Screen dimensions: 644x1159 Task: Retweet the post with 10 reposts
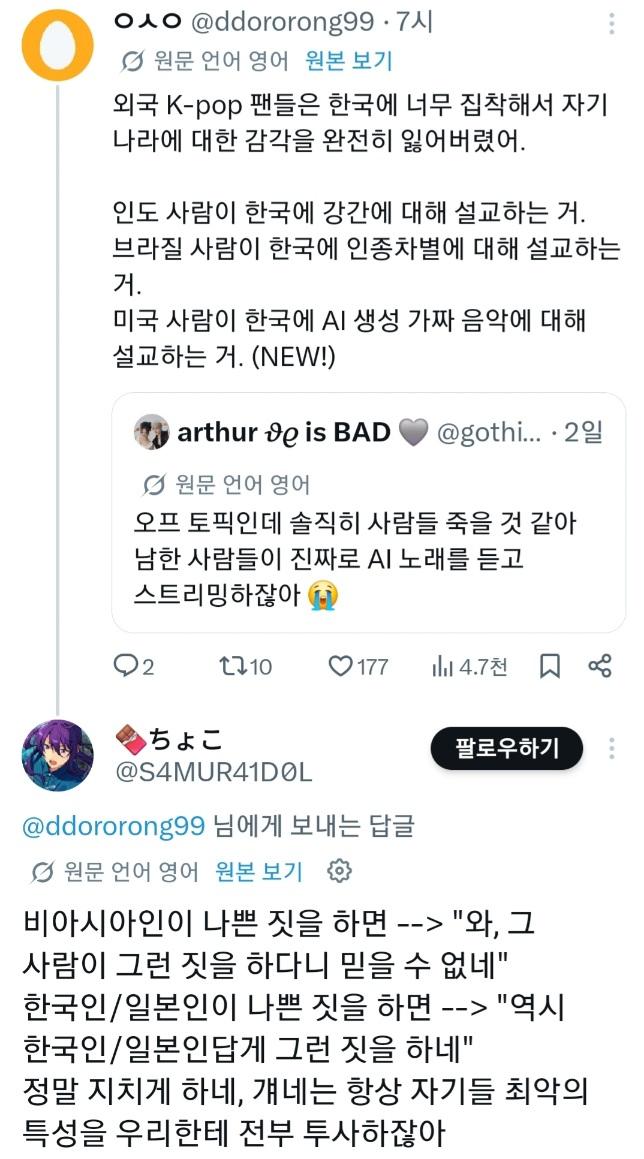[x=246, y=667]
